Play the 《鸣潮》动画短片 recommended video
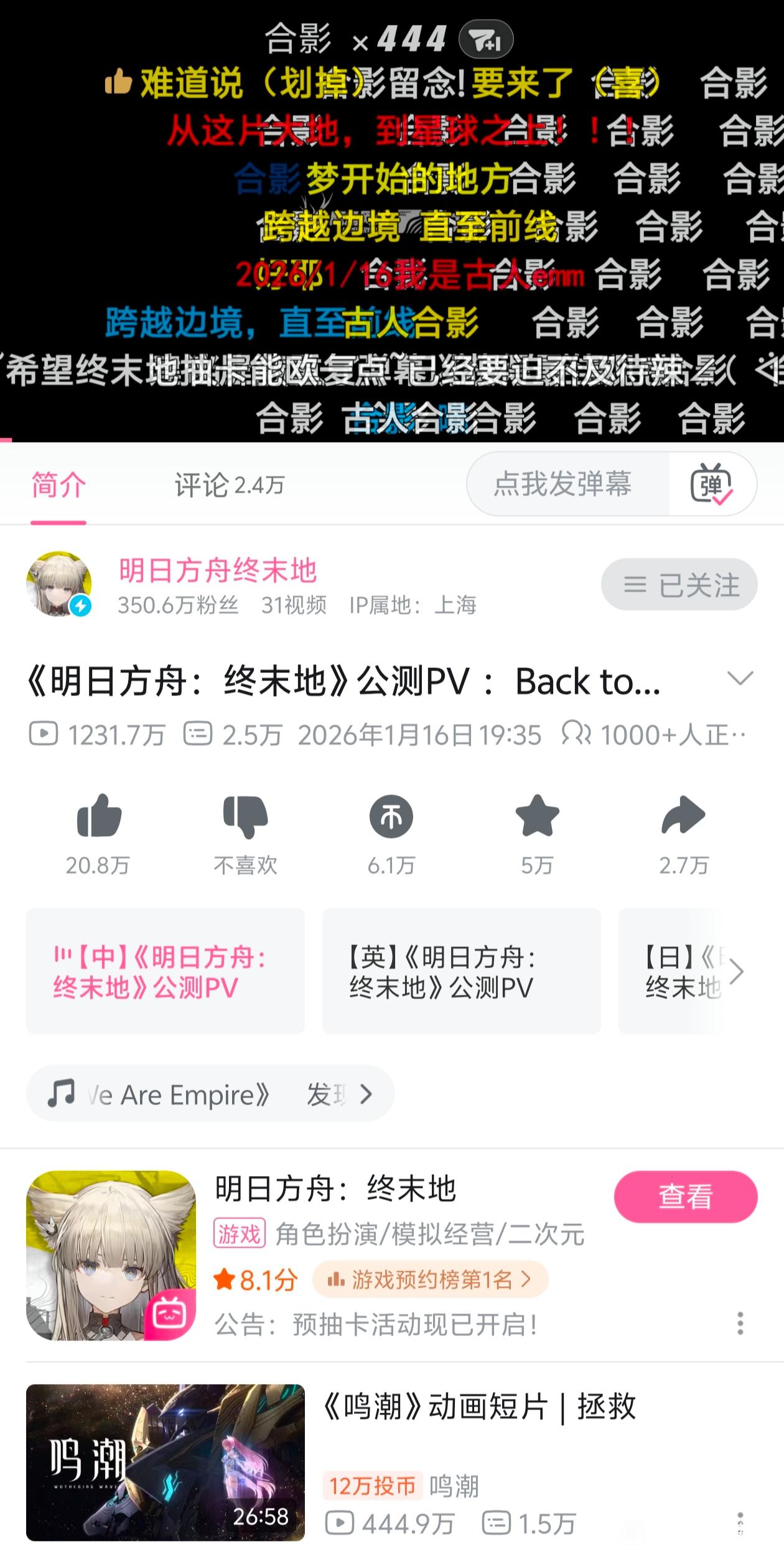 pos(165,1462)
